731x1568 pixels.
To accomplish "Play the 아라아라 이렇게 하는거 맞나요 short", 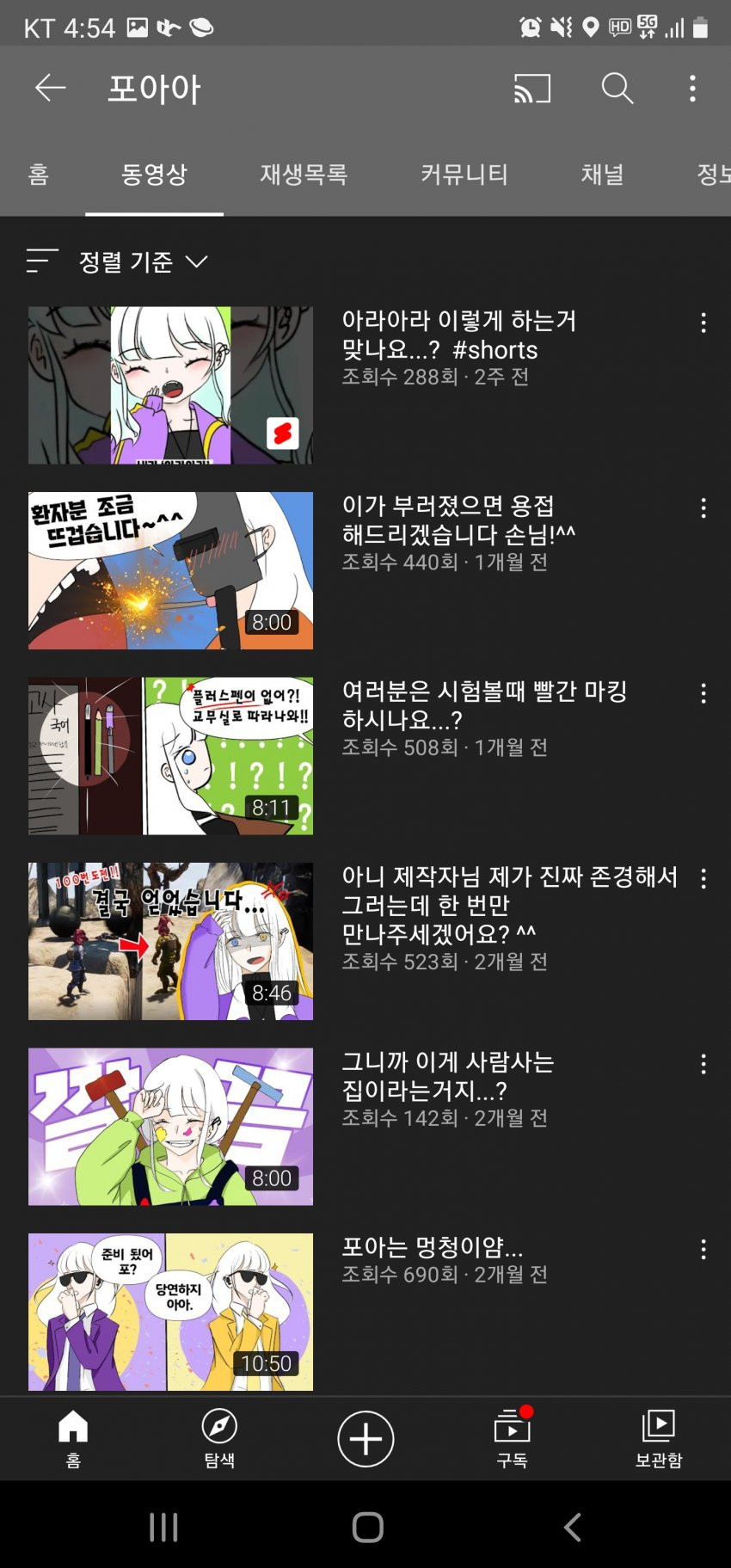I will (170, 385).
